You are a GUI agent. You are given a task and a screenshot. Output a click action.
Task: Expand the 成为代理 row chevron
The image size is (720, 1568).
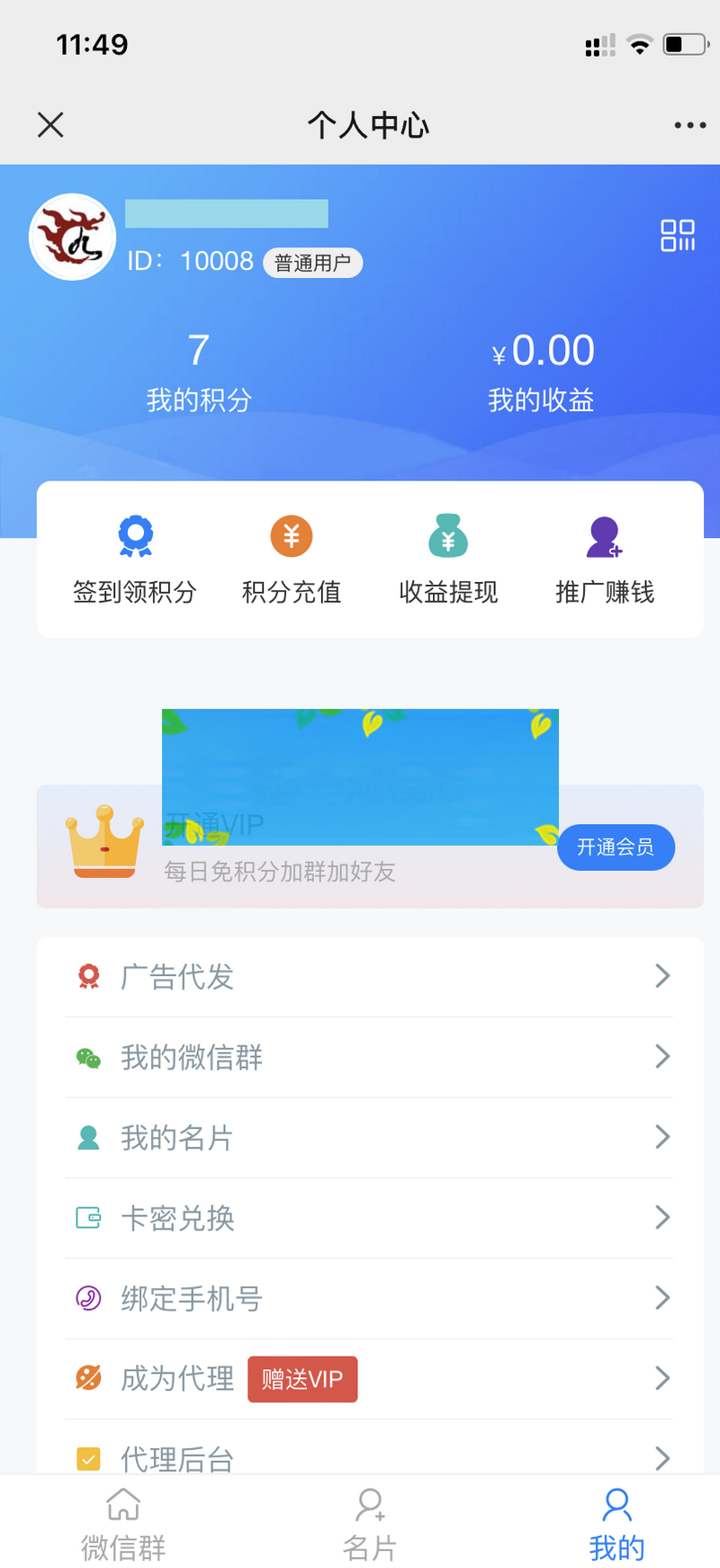point(663,1377)
